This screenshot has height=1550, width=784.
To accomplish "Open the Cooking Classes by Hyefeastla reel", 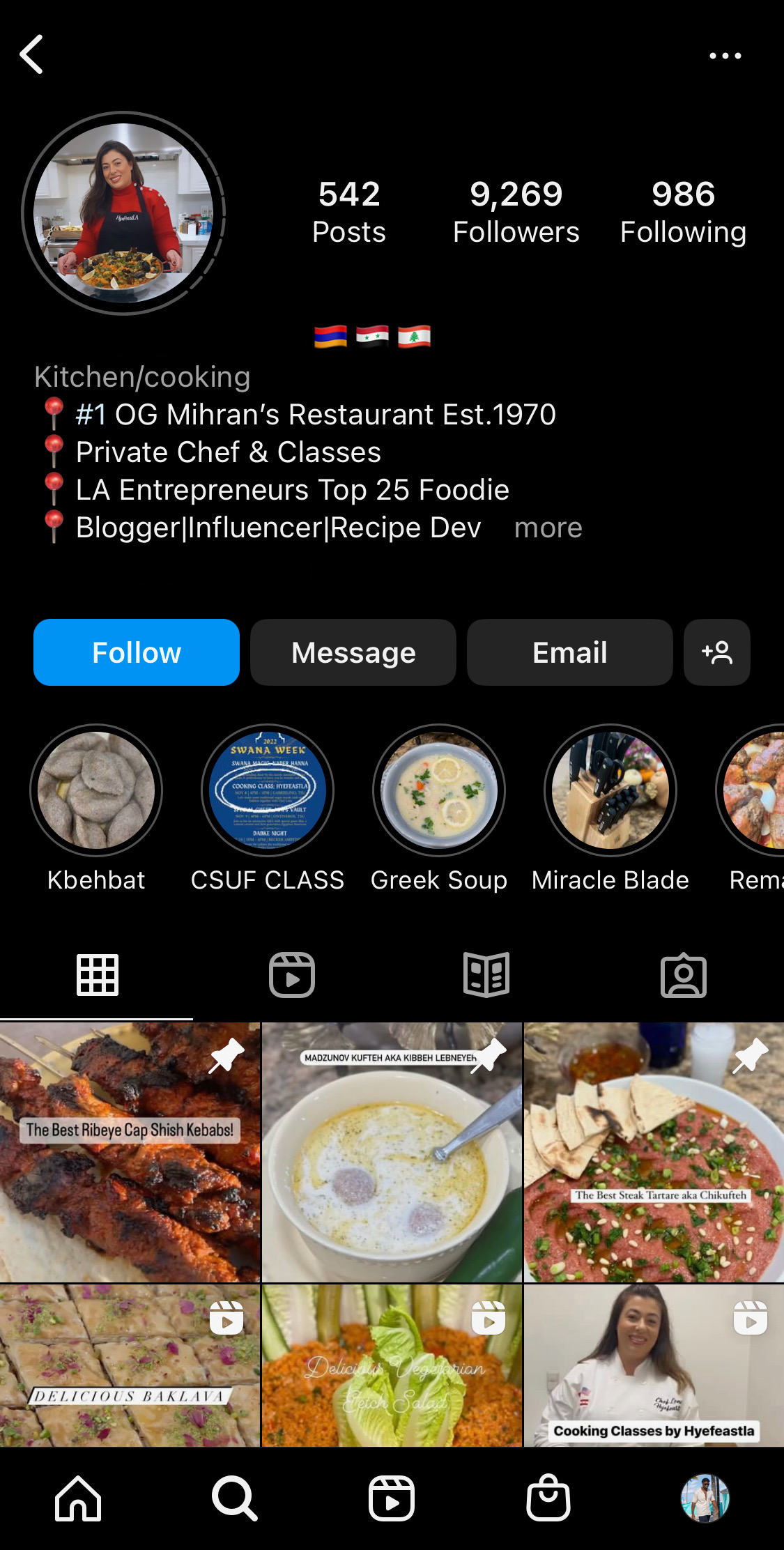I will click(x=654, y=1365).
